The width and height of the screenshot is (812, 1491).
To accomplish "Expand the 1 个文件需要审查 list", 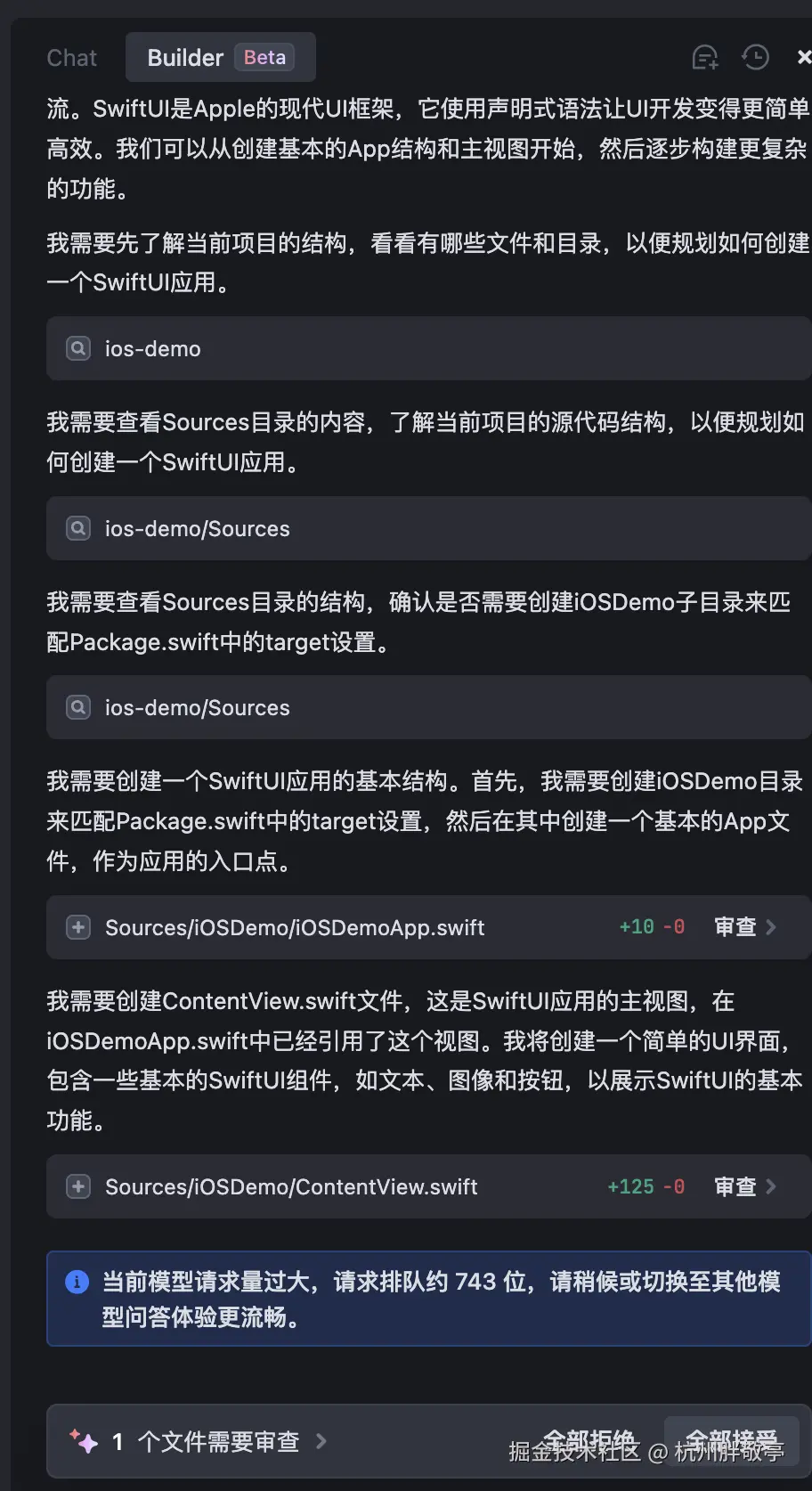I will click(321, 1441).
